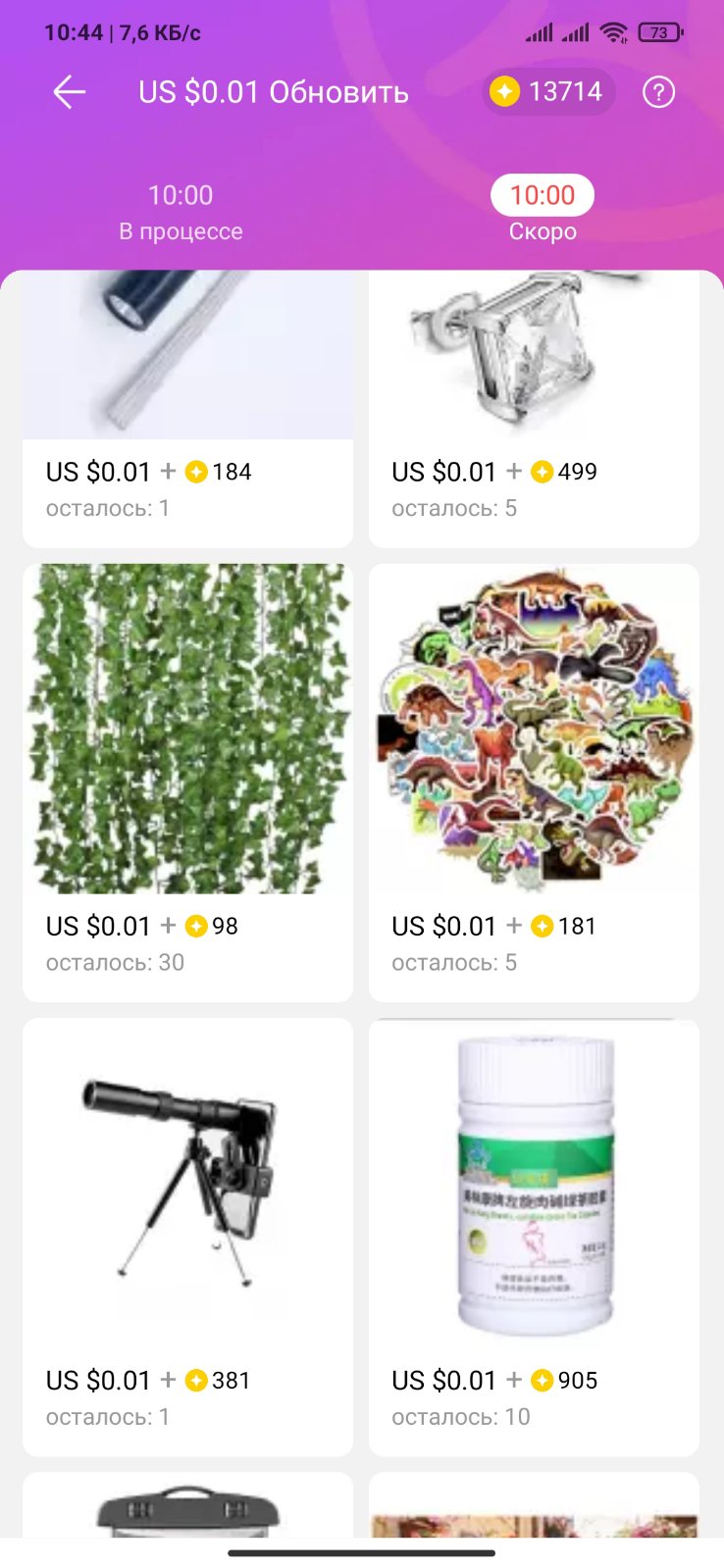Open the flashlight product with 184 coins
The height and width of the screenshot is (1568, 724).
[187, 392]
